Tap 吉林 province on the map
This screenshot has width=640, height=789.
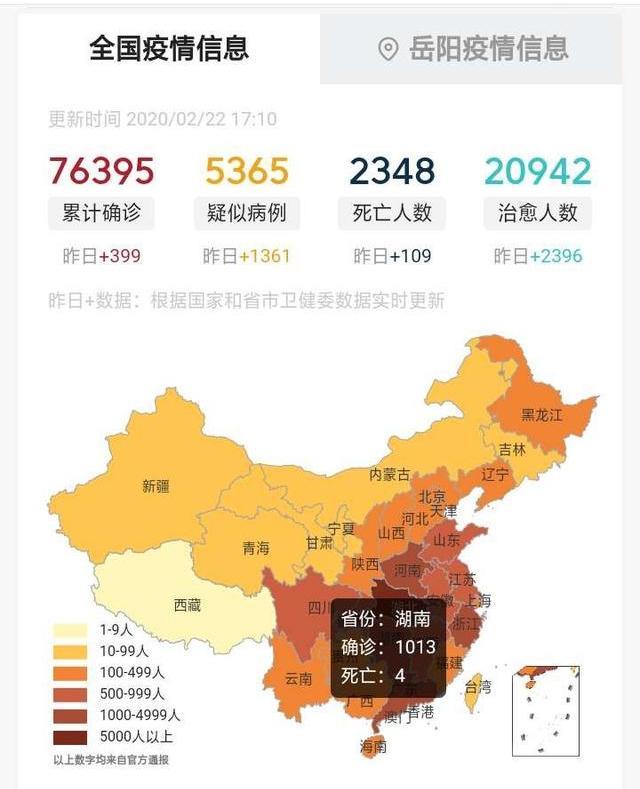[x=512, y=448]
